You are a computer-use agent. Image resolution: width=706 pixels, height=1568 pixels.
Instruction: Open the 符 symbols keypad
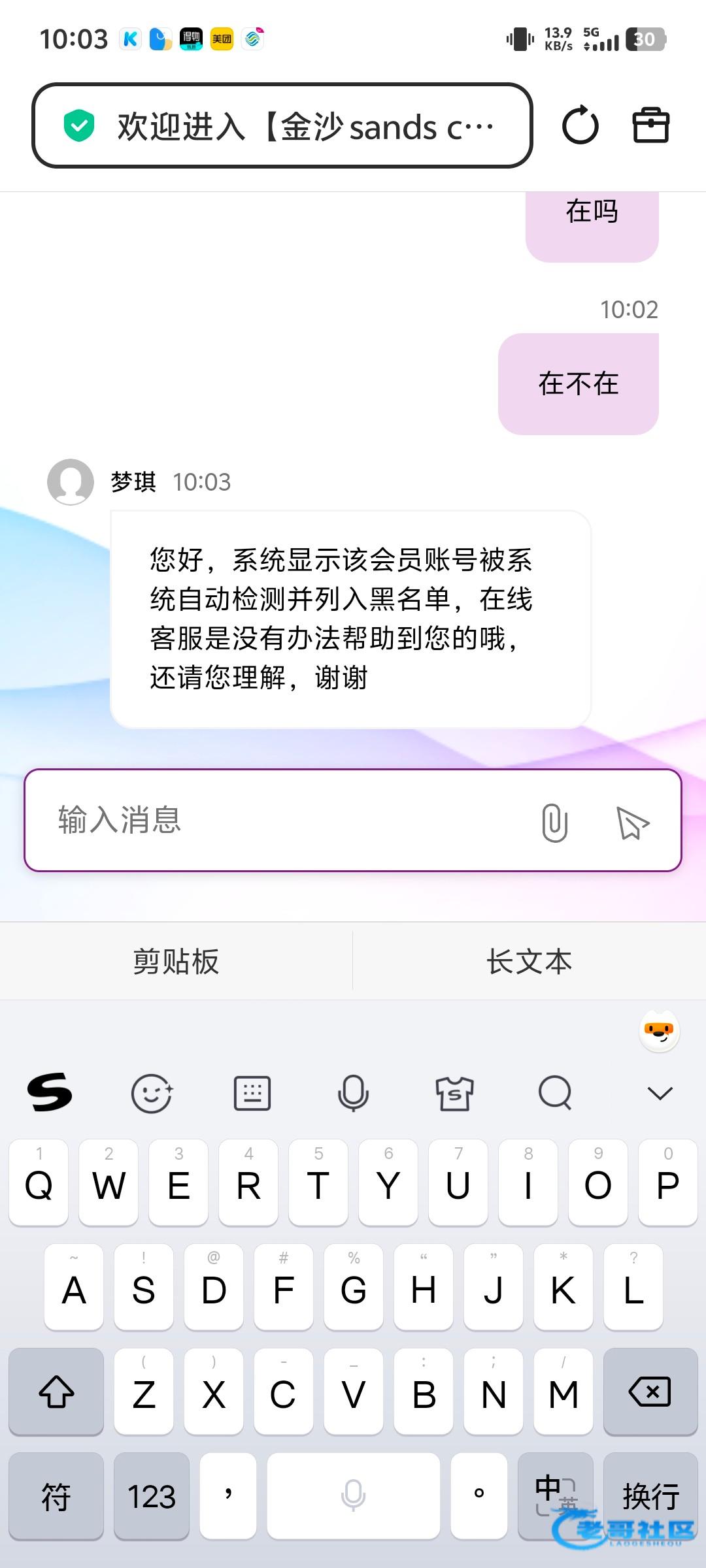tap(56, 1496)
